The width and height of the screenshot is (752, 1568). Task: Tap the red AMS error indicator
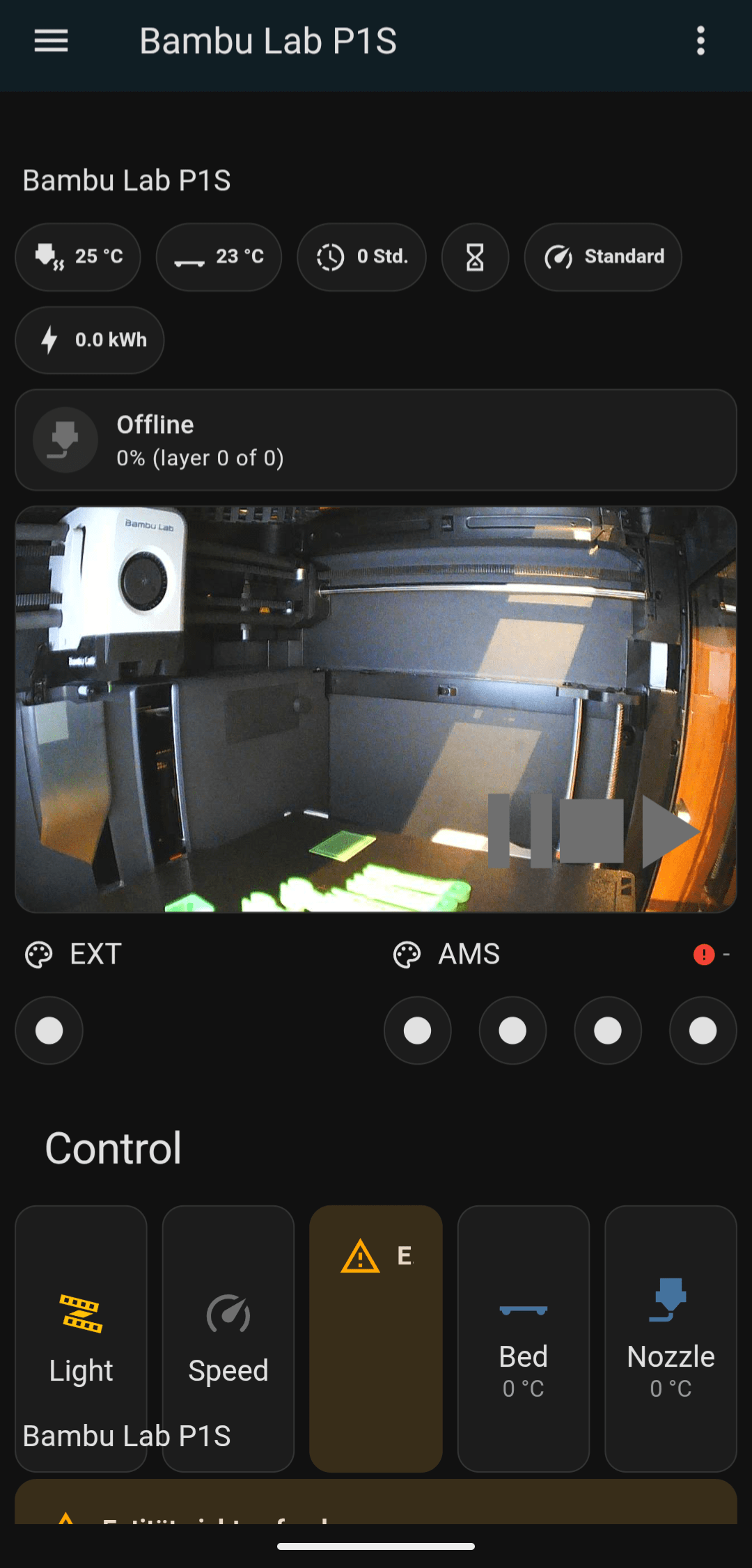[704, 955]
